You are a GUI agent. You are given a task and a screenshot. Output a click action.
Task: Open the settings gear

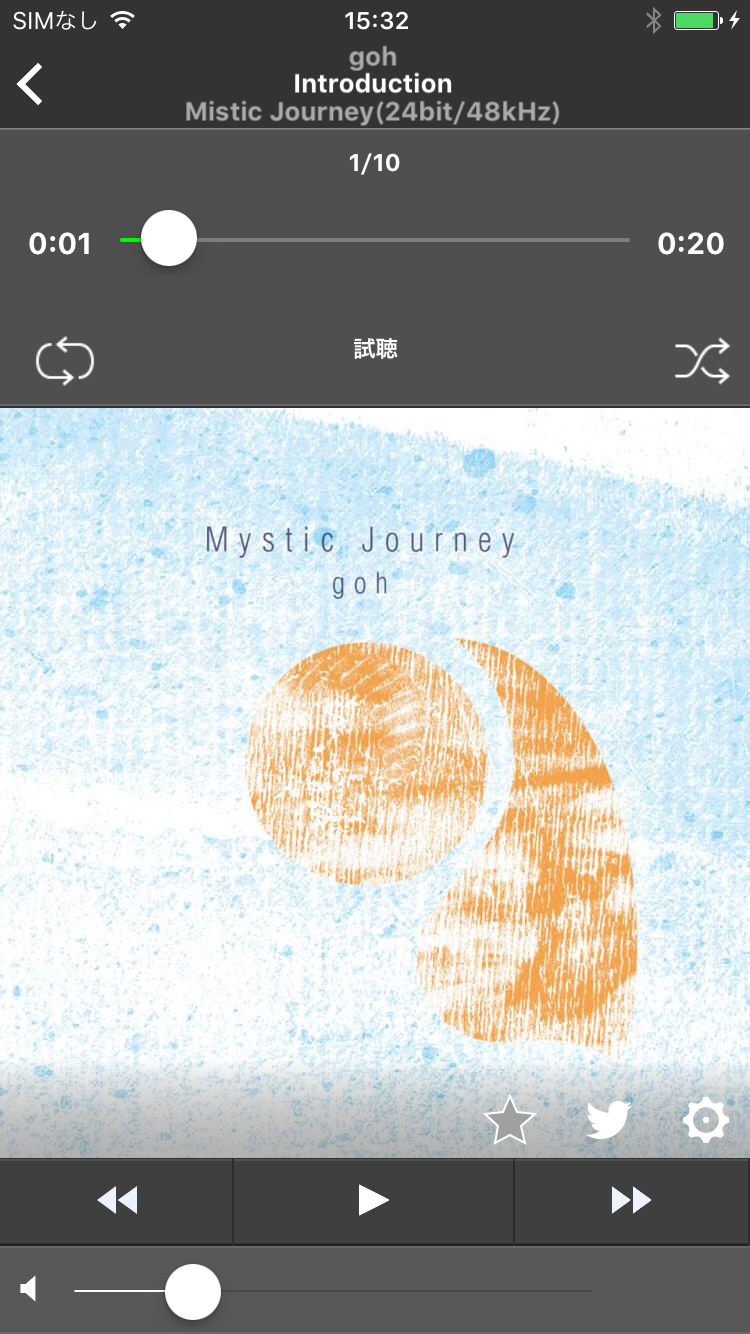[x=705, y=1121]
